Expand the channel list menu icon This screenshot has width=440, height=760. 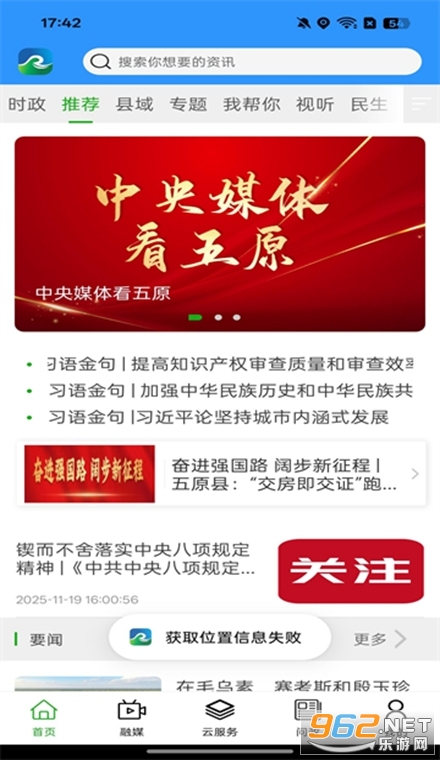point(421,104)
